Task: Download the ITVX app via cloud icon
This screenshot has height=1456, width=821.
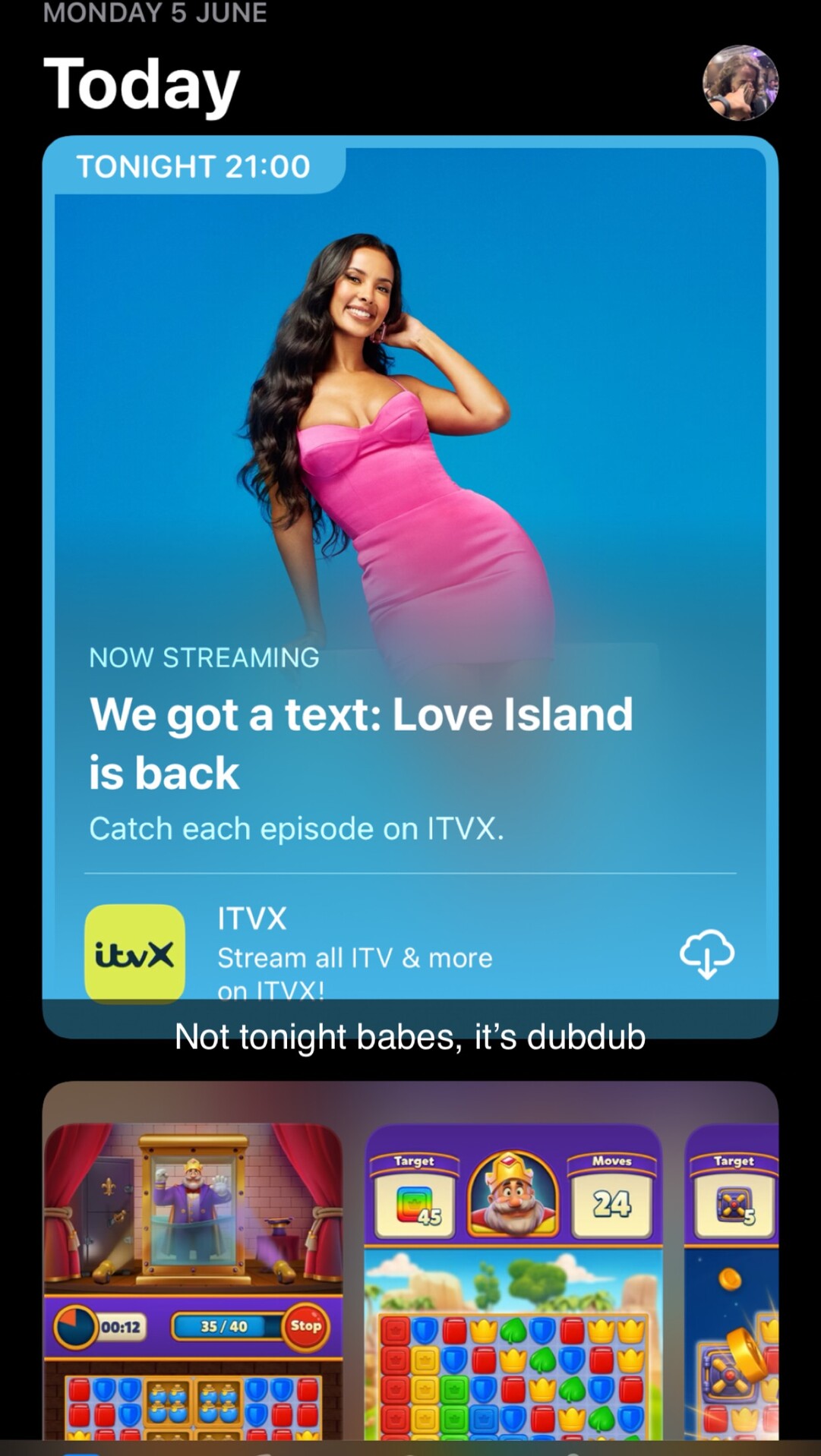Action: 706,953
